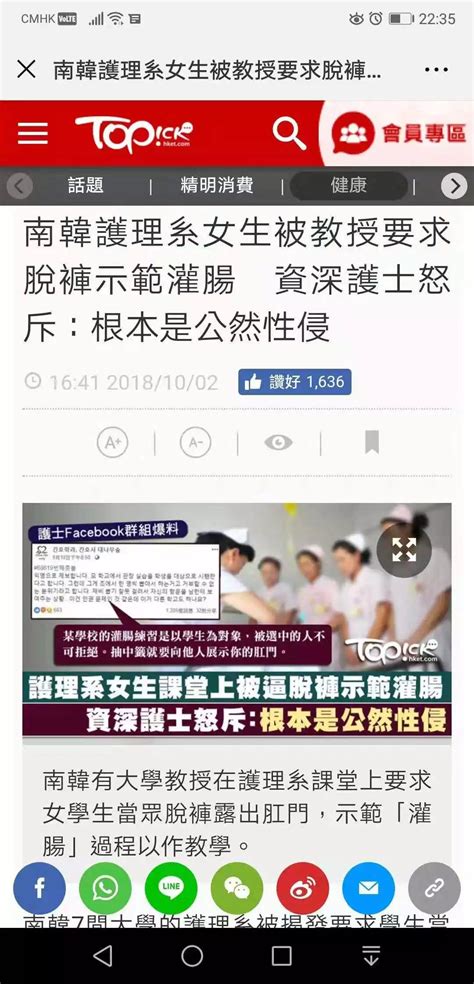This screenshot has height=984, width=474.
Task: Go to 會員專區 member area
Action: click(400, 133)
